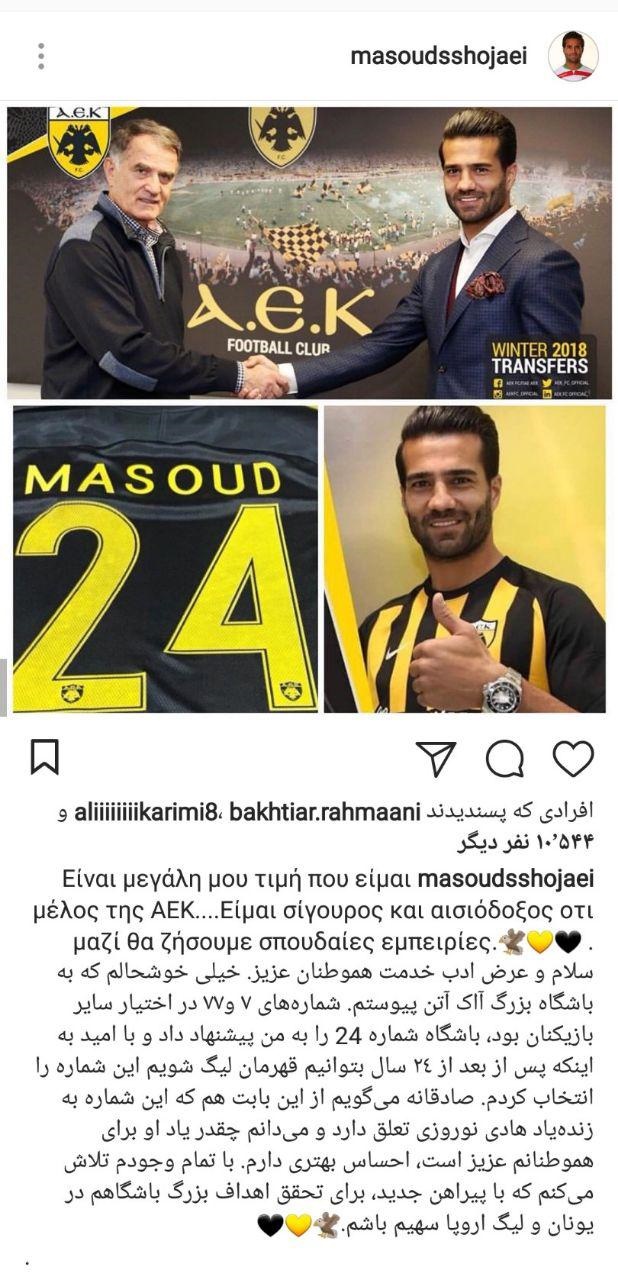Screen dimensions: 618x1280
Task: Open bakhtiar.rahmaani's profile from likes
Action: 324,813
